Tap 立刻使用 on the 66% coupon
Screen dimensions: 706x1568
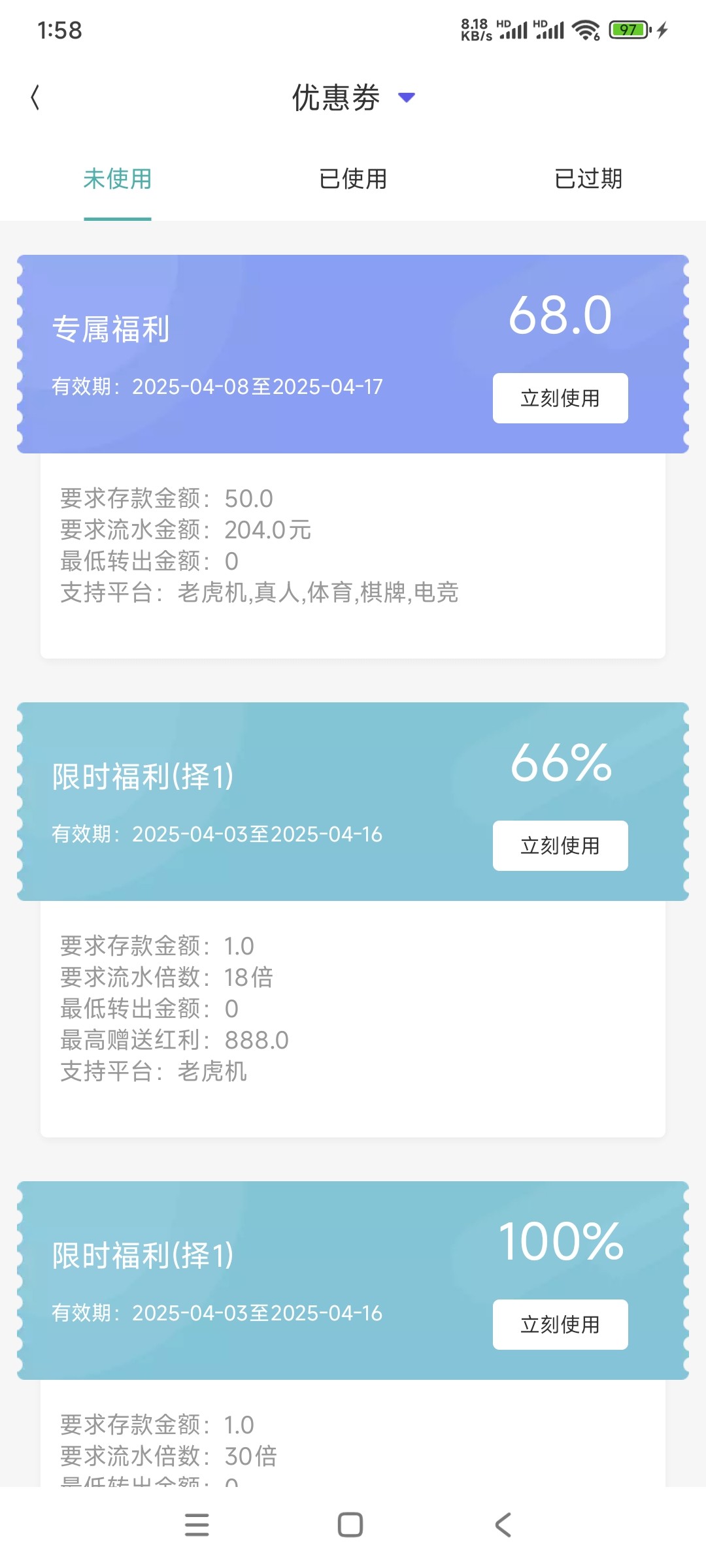[x=560, y=845]
